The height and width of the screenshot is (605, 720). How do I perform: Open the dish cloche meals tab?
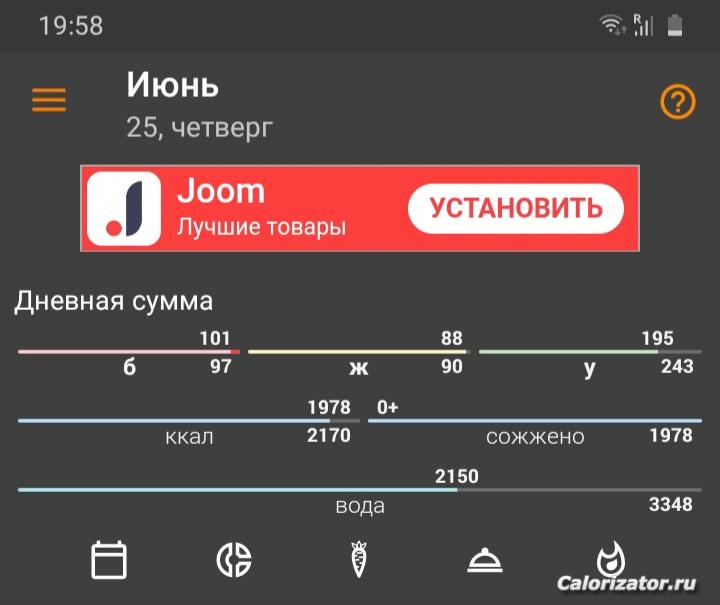click(x=485, y=560)
